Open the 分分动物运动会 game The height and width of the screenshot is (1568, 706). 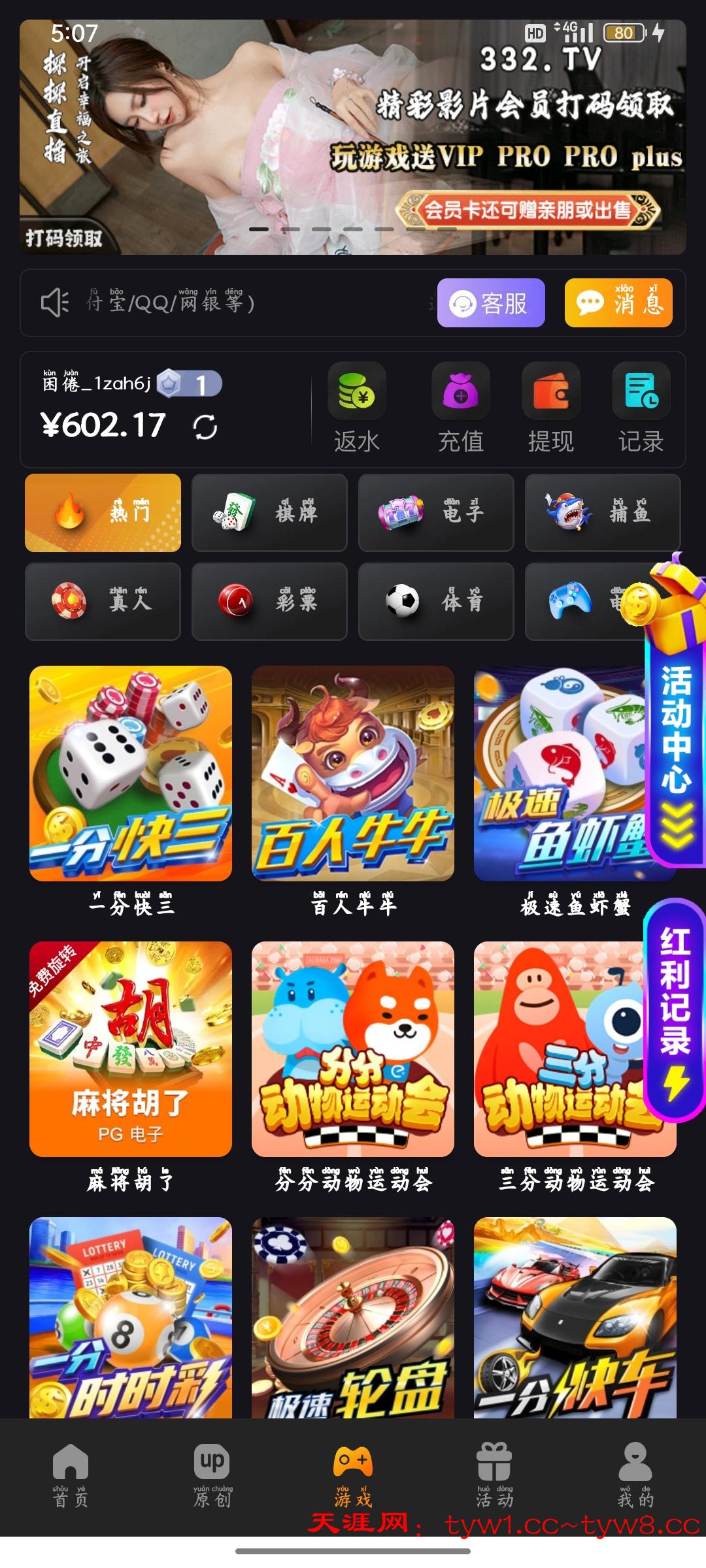(353, 1049)
